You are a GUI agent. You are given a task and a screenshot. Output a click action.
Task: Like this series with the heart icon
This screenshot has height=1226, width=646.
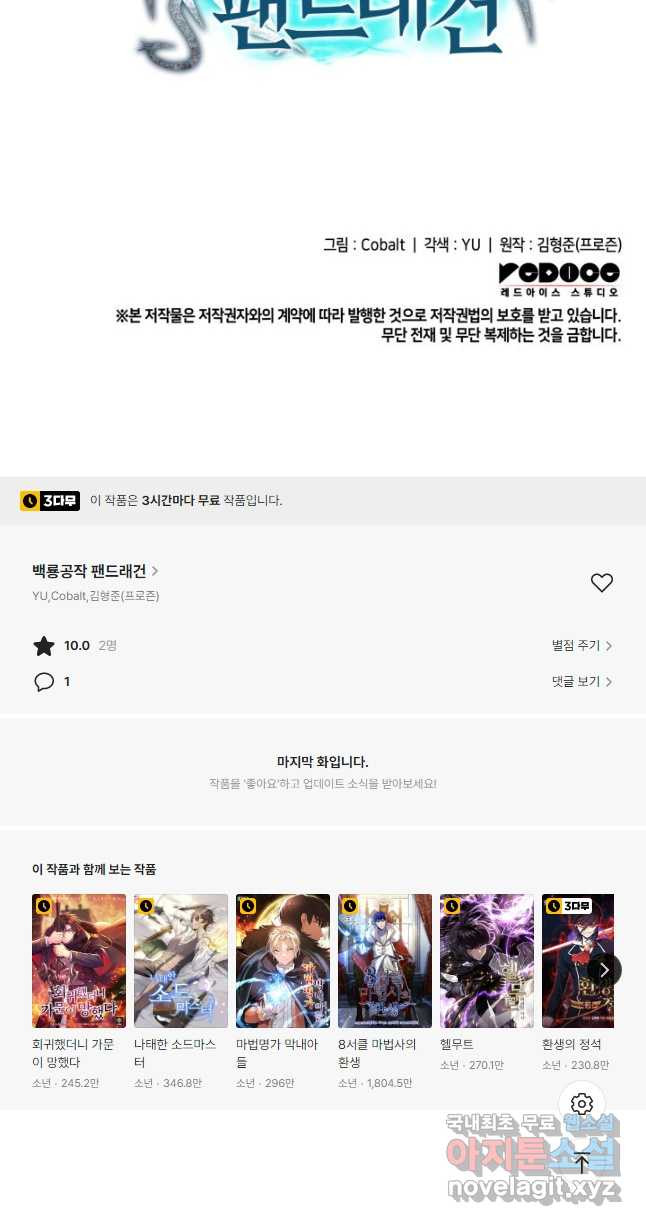tap(601, 583)
